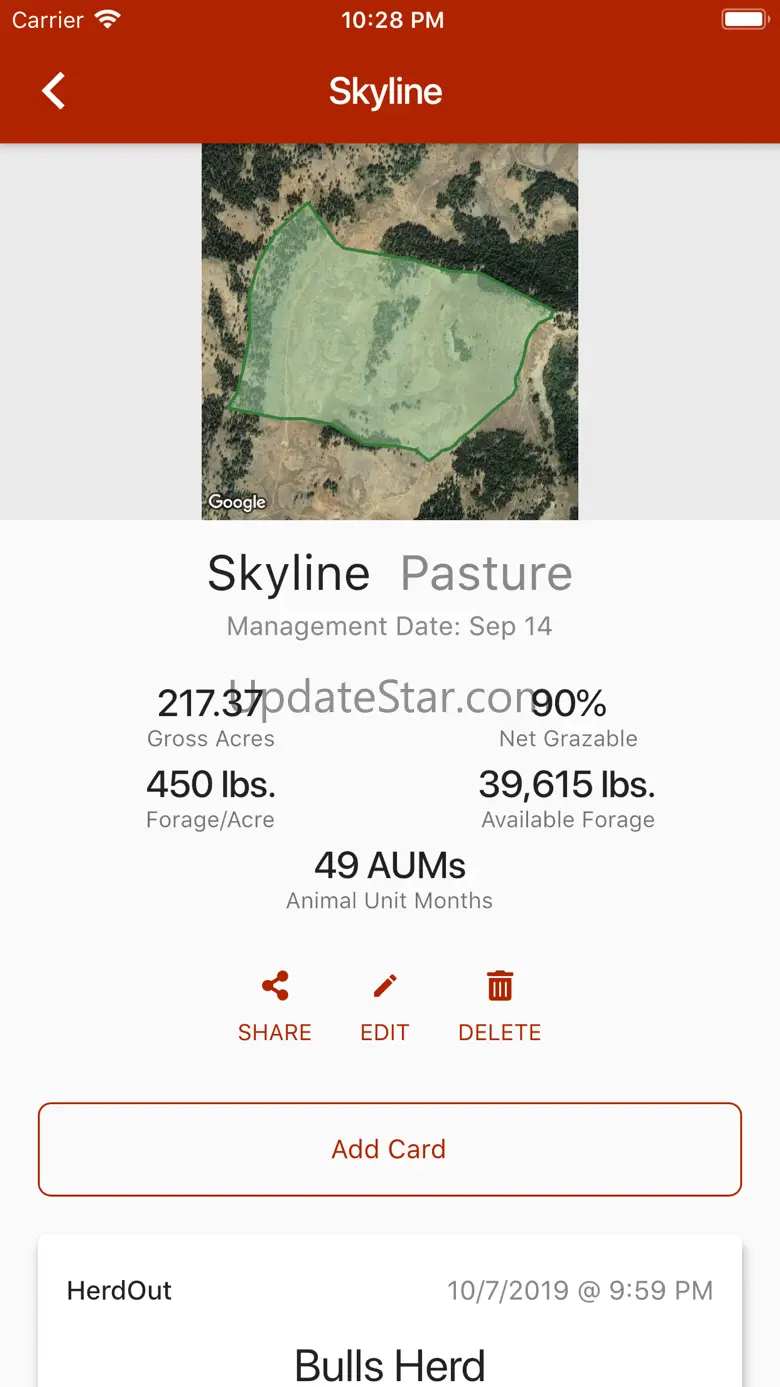The height and width of the screenshot is (1387, 780).
Task: Tap the Add Card button
Action: coord(390,1149)
